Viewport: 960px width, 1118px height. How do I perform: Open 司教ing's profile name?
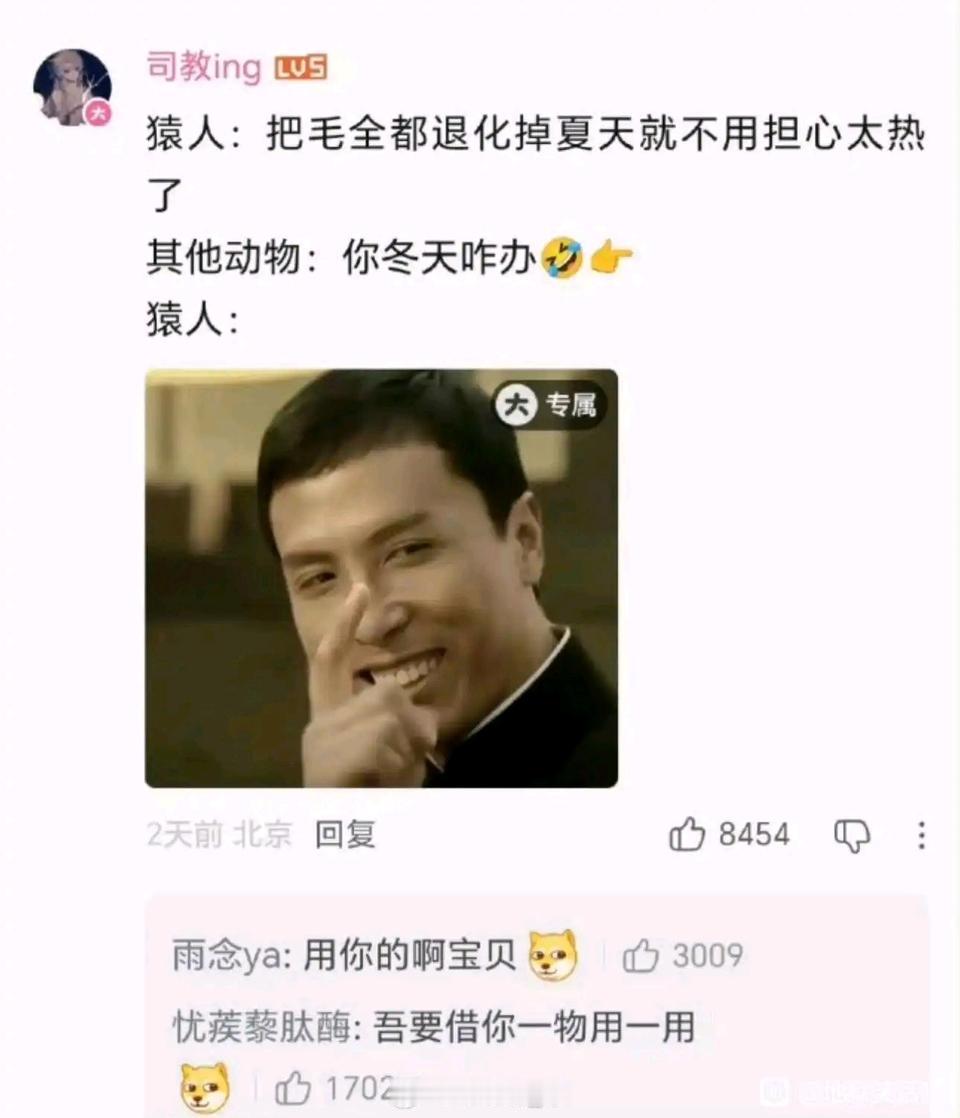[x=200, y=68]
